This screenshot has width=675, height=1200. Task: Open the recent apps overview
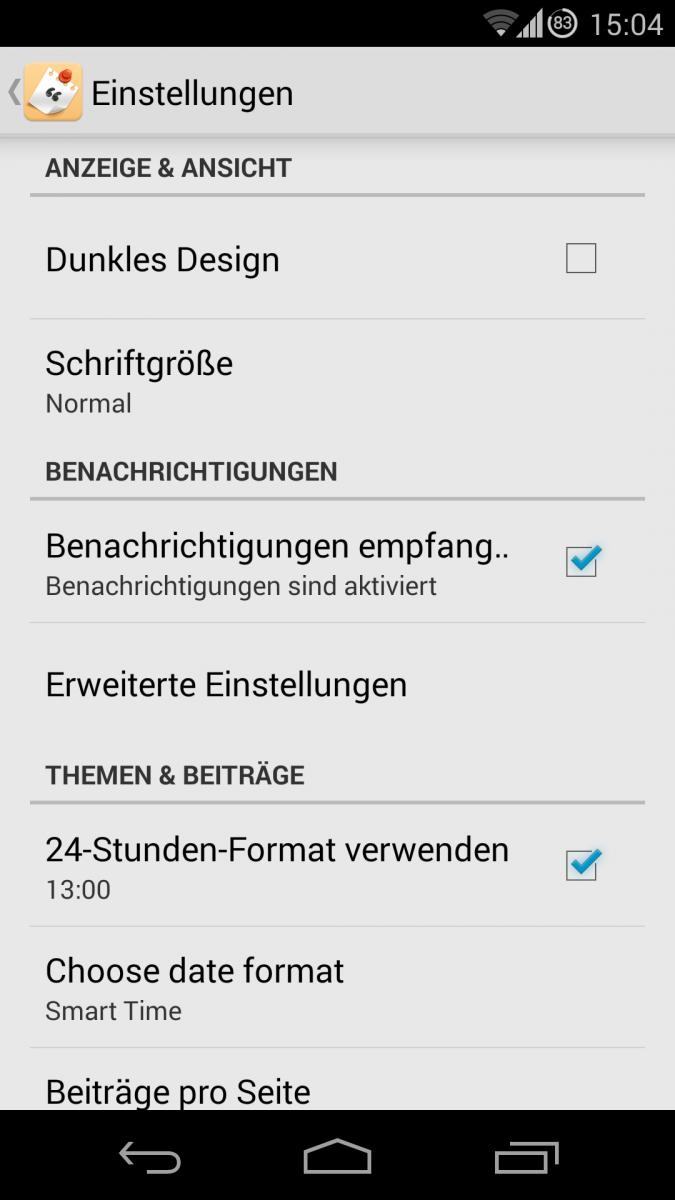tap(526, 1157)
